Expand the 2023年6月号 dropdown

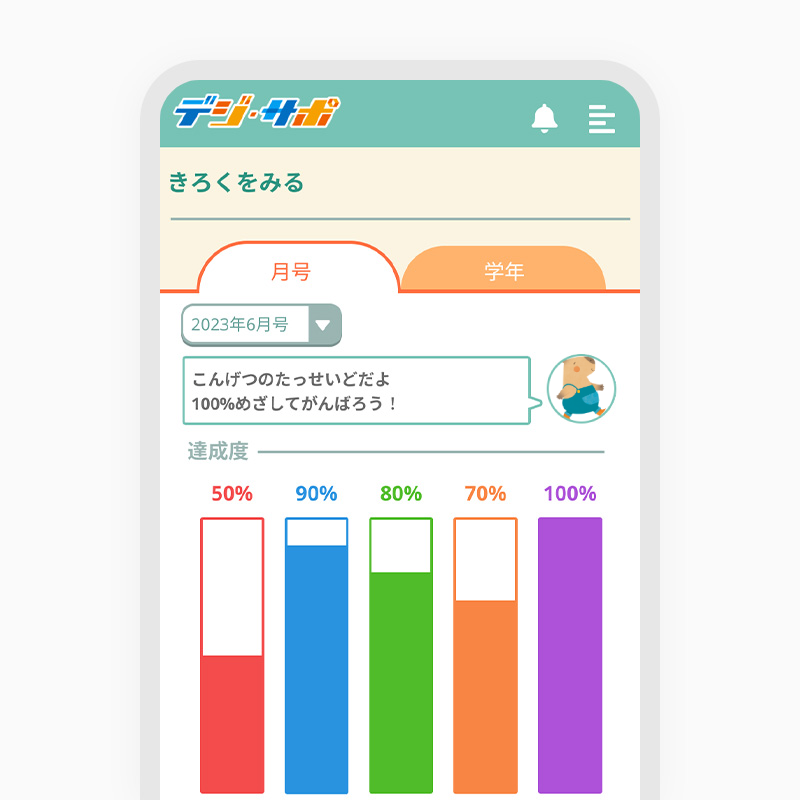323,325
